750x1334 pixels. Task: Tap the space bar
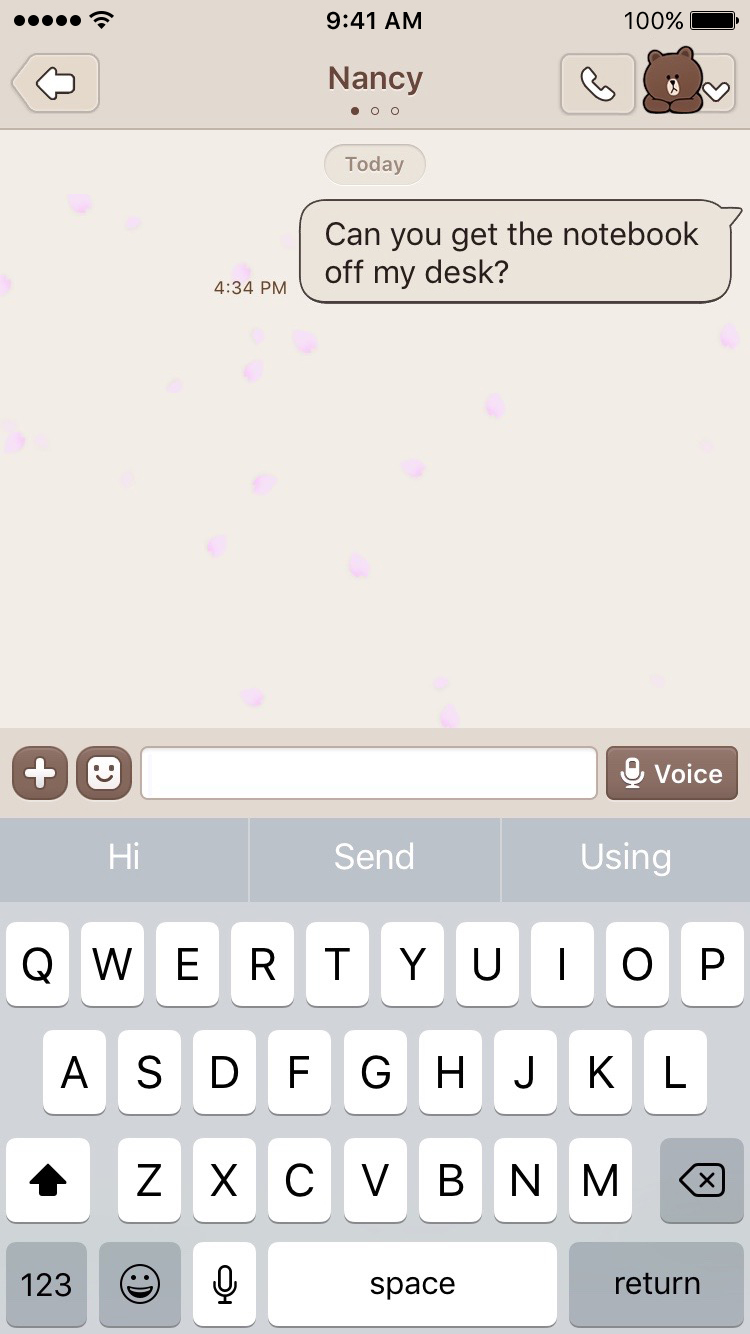click(412, 1284)
